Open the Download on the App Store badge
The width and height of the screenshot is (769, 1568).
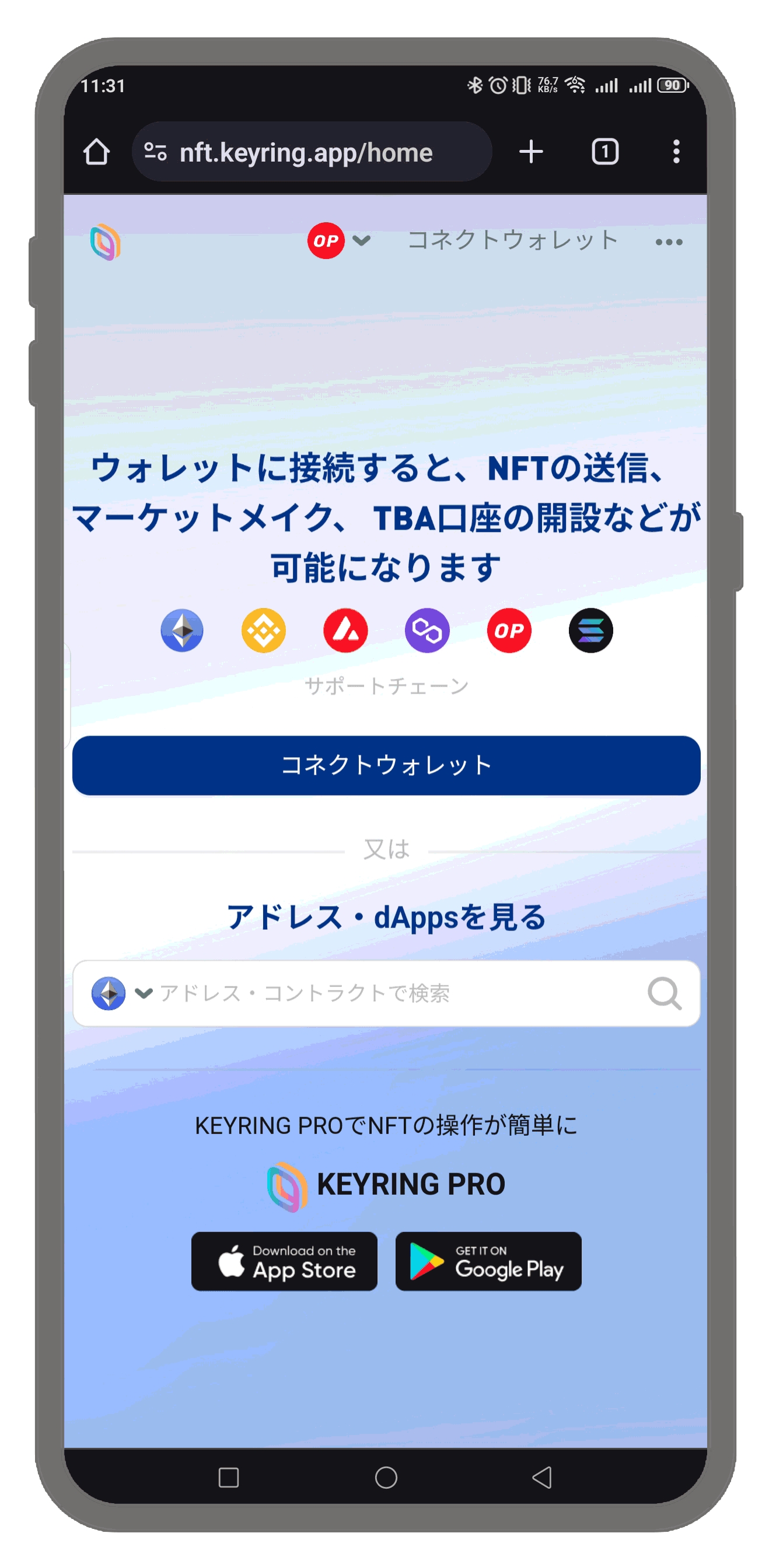[284, 1261]
